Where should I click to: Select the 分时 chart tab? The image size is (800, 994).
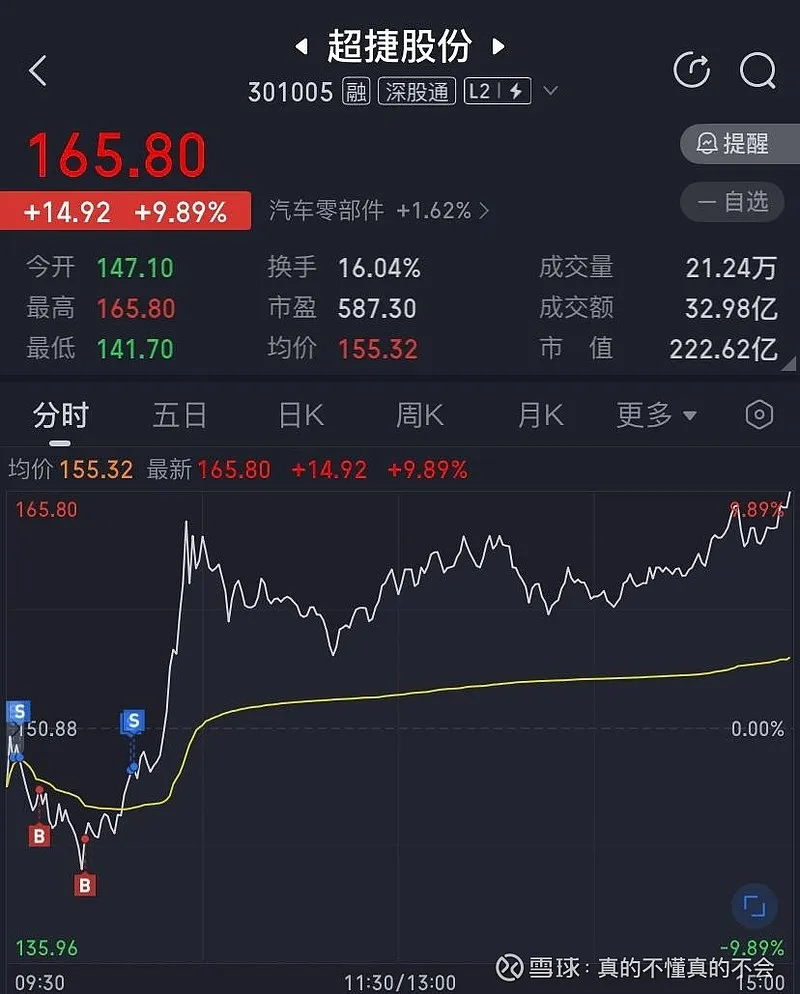[x=61, y=415]
